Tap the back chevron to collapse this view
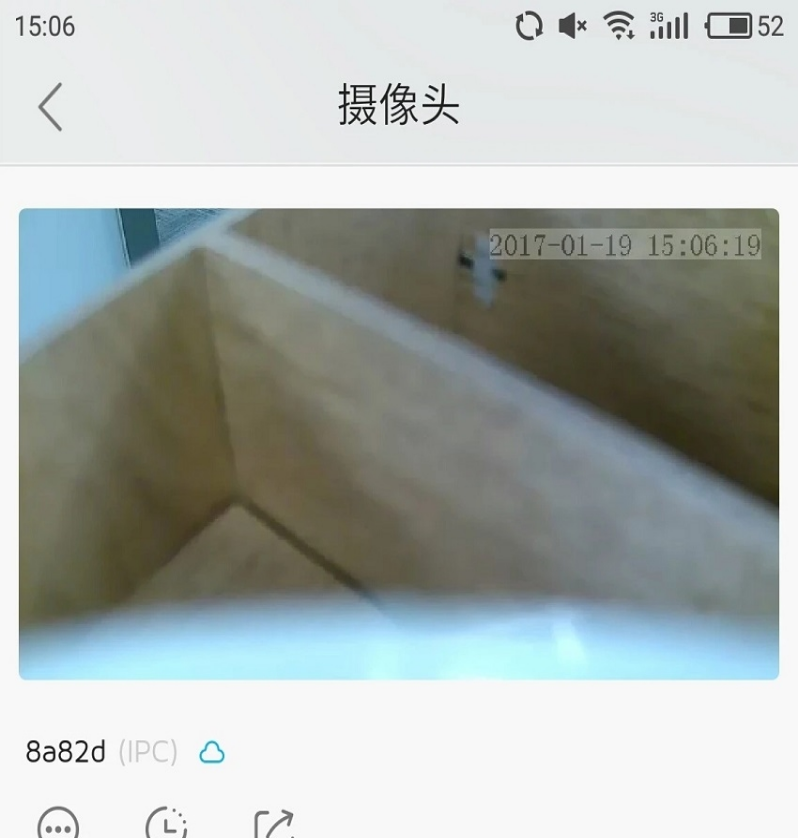The height and width of the screenshot is (838, 798). point(50,107)
